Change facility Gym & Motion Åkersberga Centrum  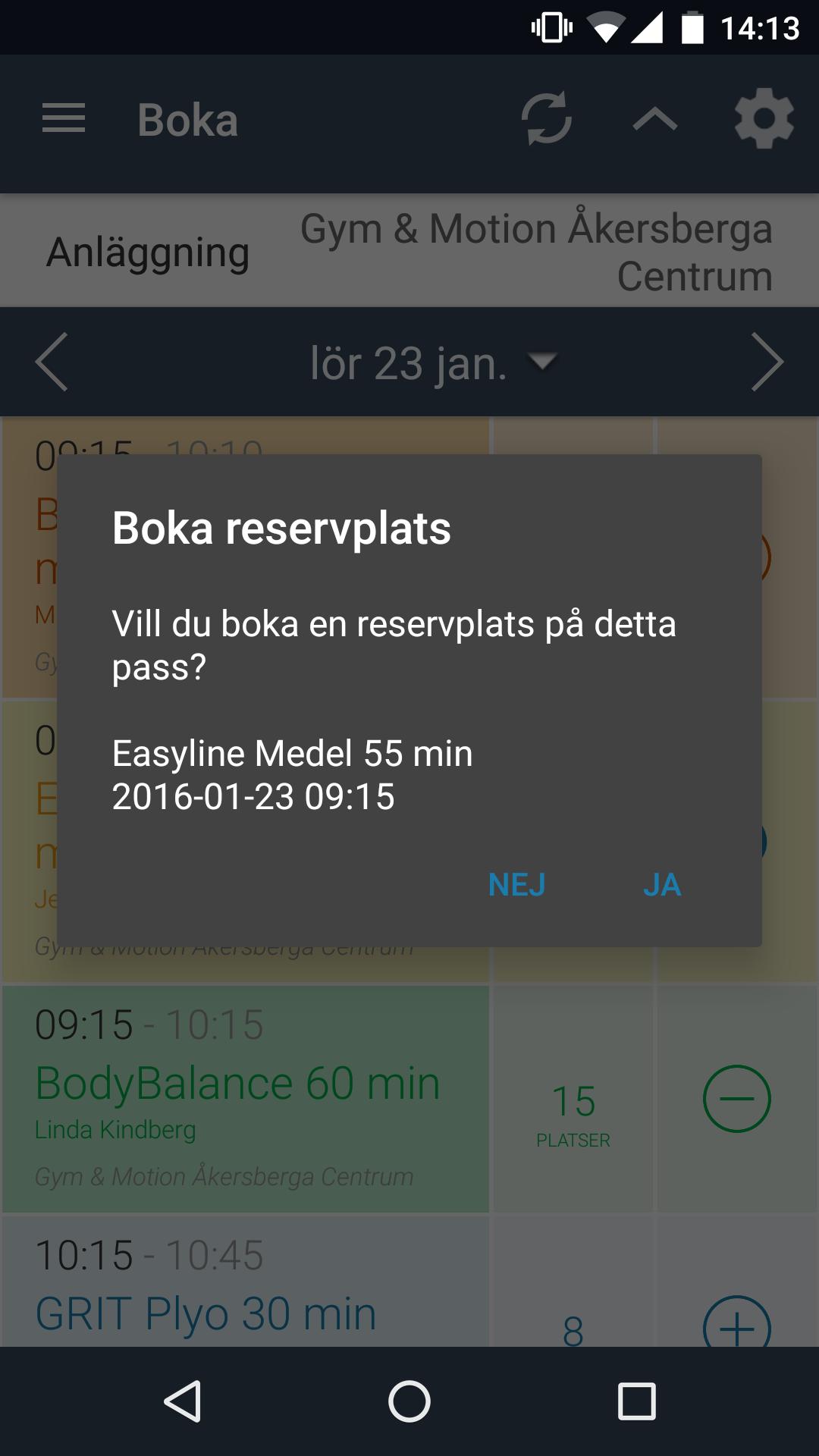(535, 252)
